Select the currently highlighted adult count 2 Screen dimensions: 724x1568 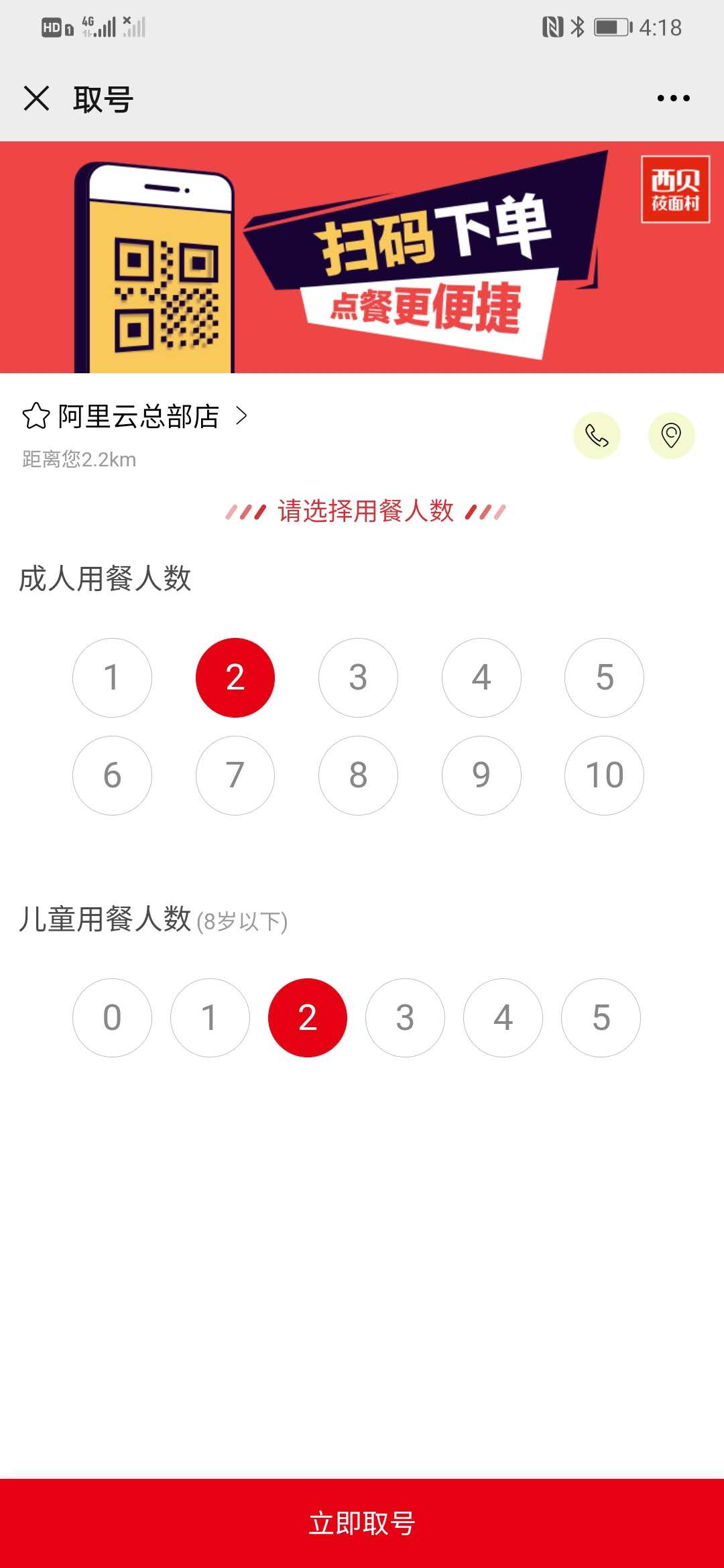(235, 677)
